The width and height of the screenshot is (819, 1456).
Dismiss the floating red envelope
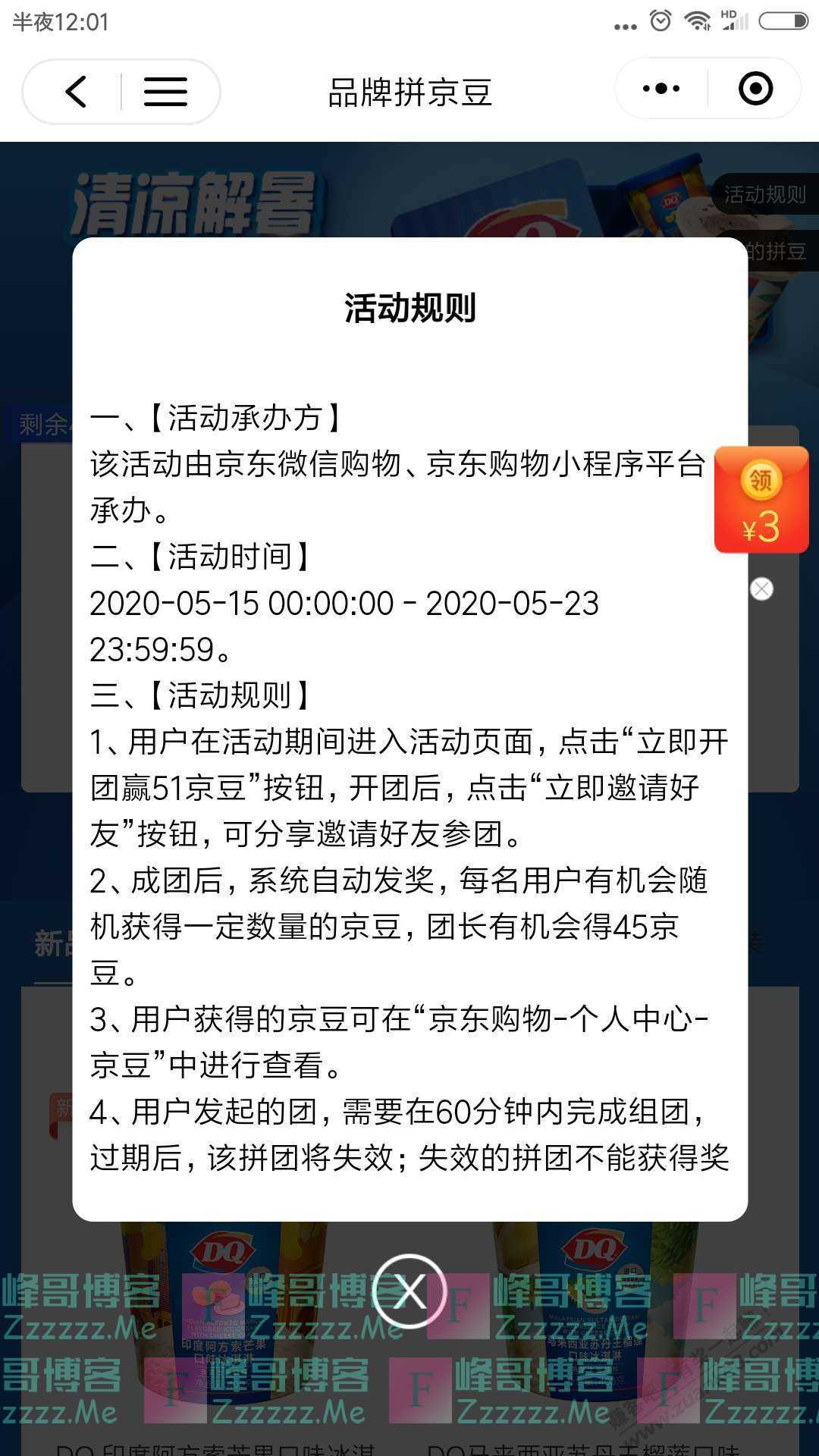pyautogui.click(x=761, y=589)
